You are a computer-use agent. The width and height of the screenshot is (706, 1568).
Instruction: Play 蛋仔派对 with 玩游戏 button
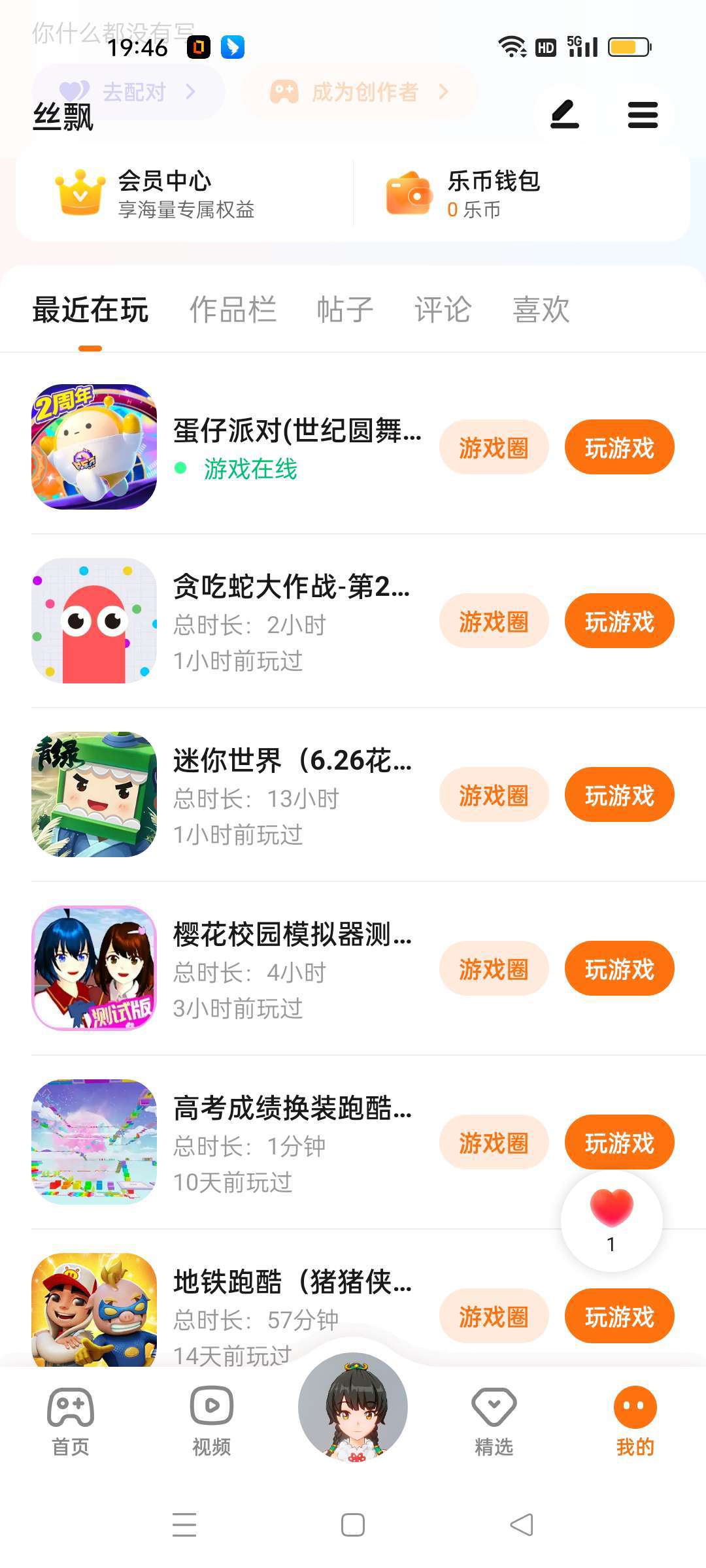619,448
